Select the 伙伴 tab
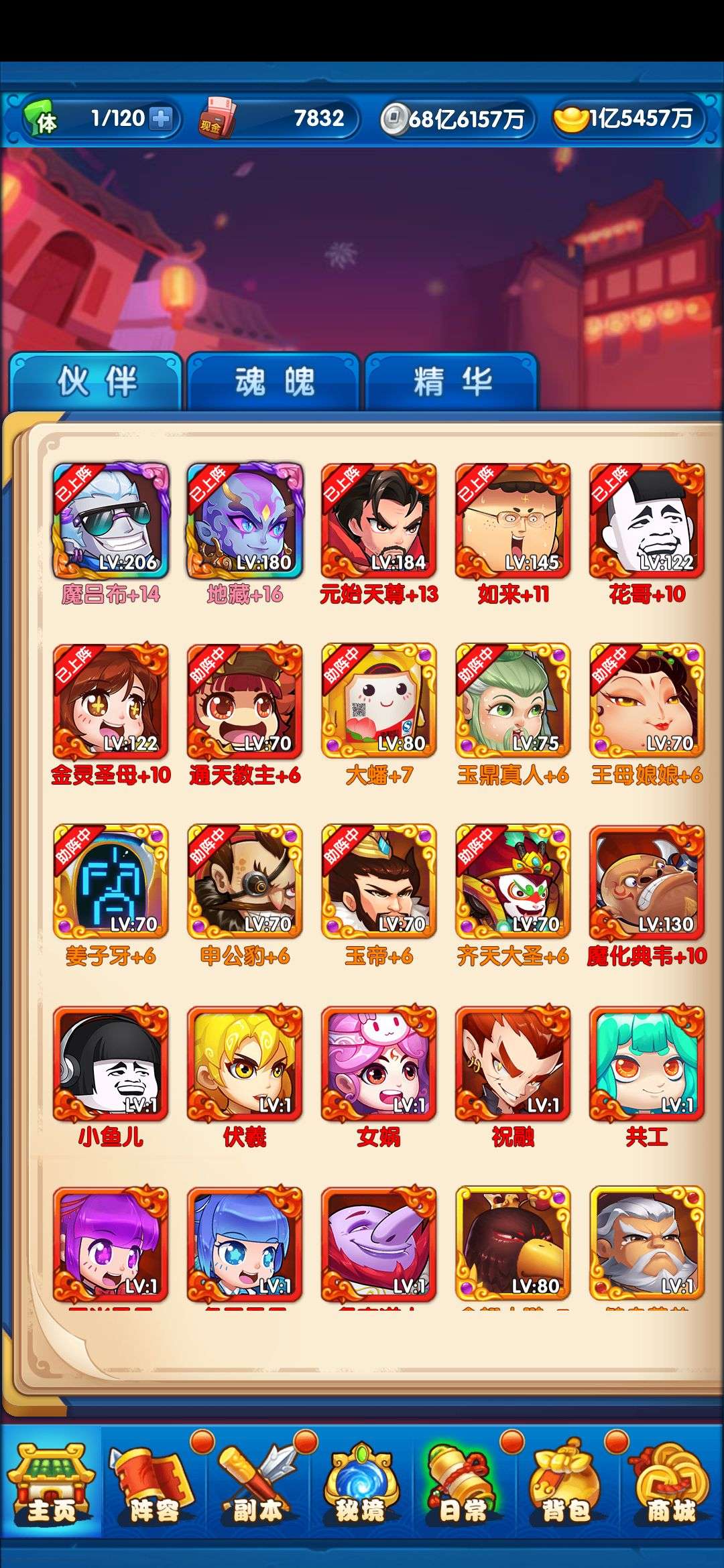The image size is (724, 1568). (x=97, y=382)
